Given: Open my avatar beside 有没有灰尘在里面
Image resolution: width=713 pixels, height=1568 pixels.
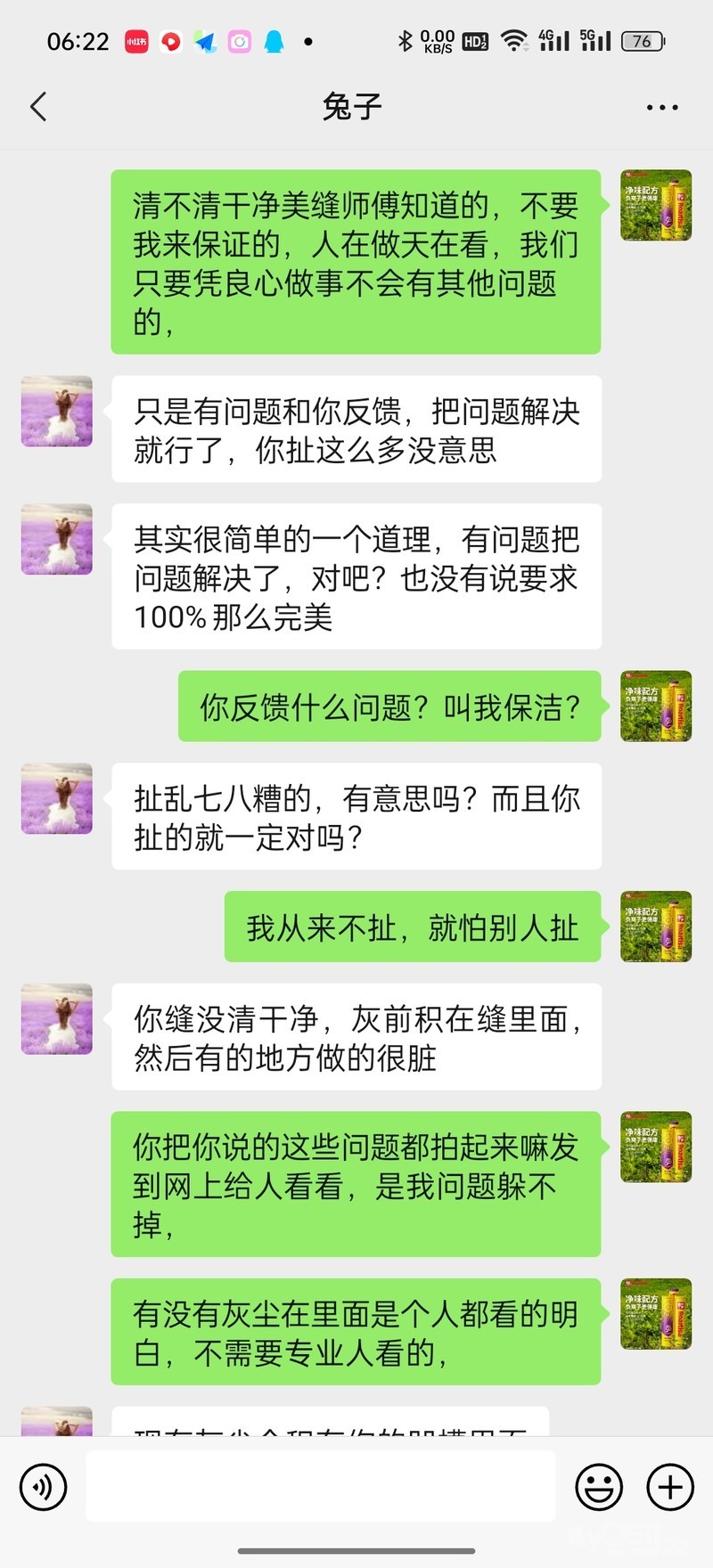Looking at the screenshot, I should 656,1314.
